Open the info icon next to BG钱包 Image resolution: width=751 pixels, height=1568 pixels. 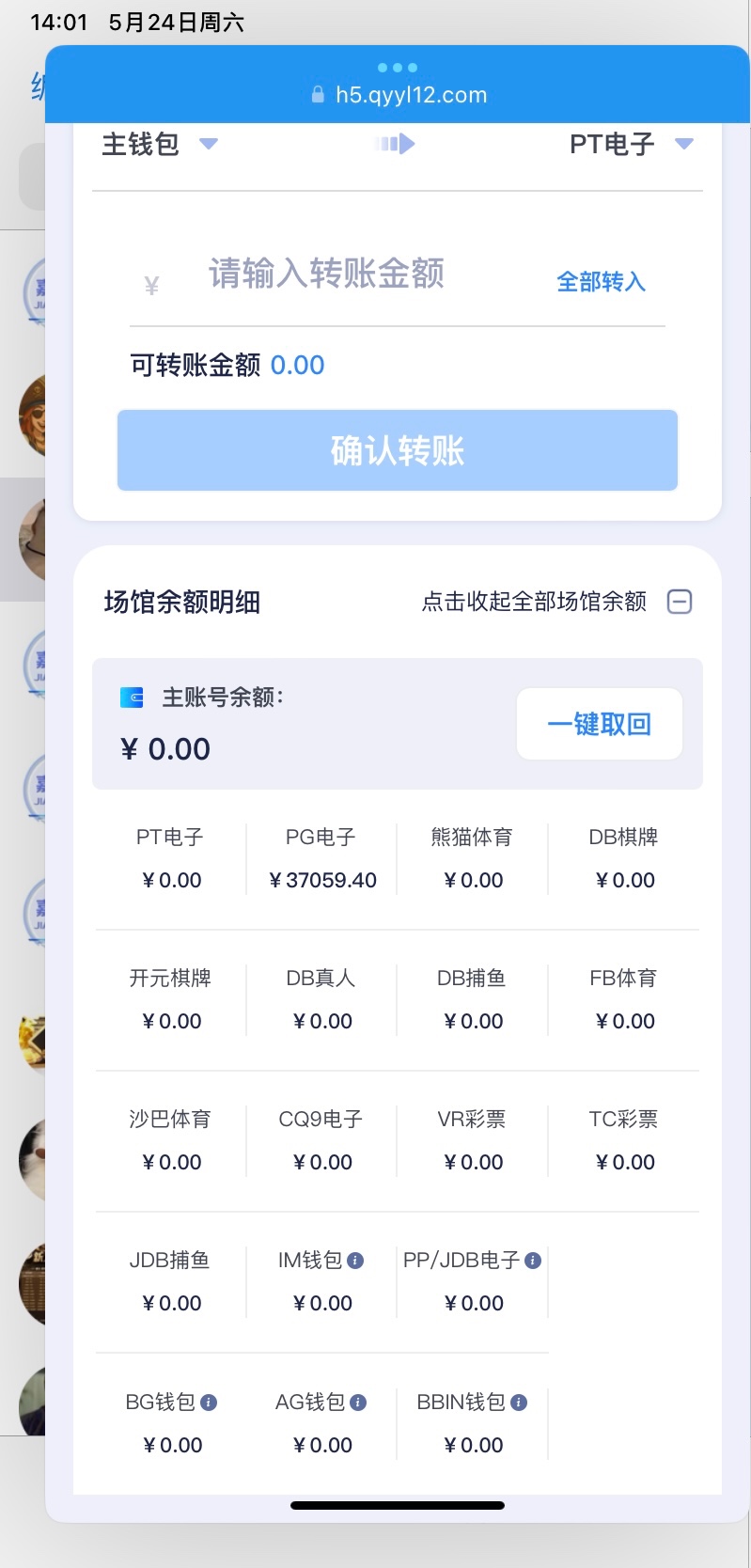(x=209, y=1403)
